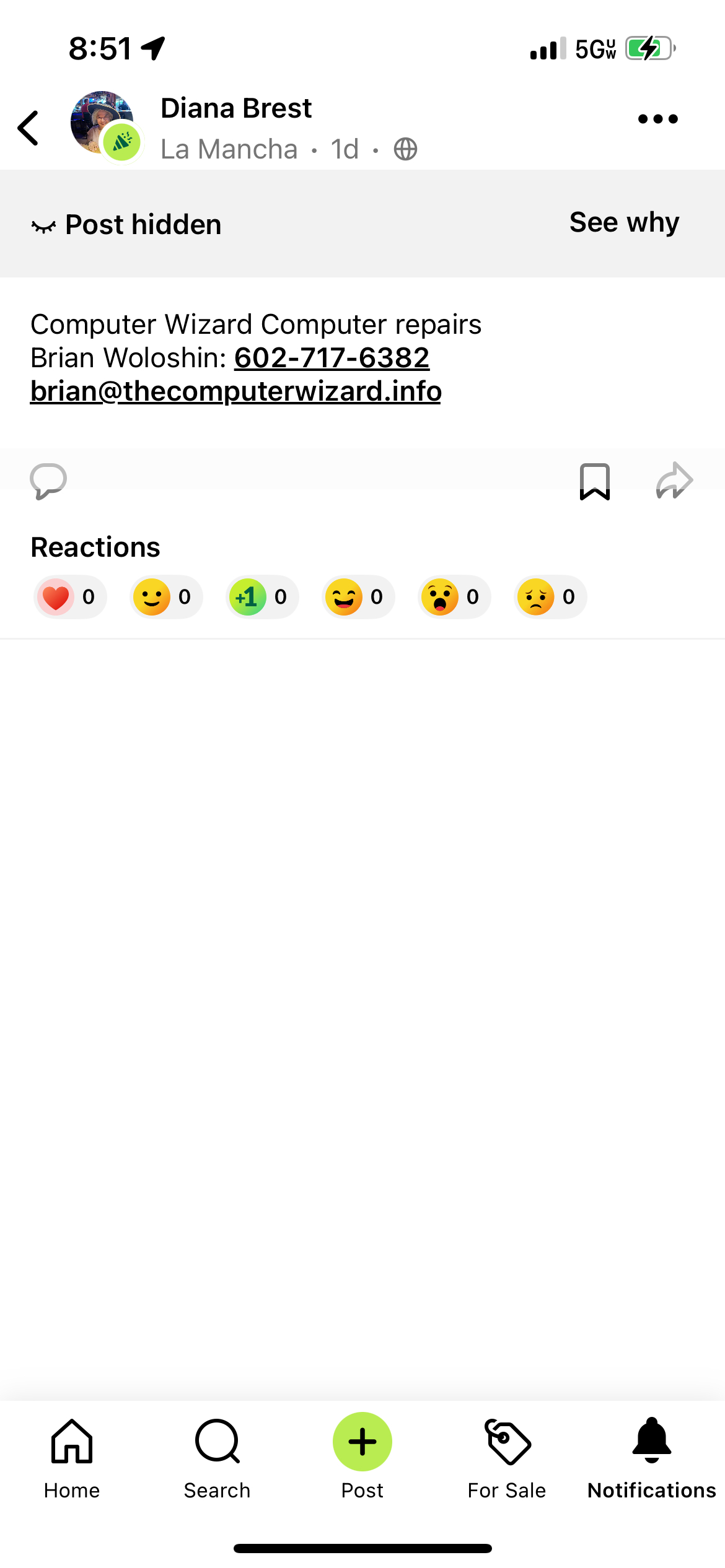Image resolution: width=725 pixels, height=1568 pixels.
Task: Open Diana Brest's profile picture
Action: tap(102, 123)
